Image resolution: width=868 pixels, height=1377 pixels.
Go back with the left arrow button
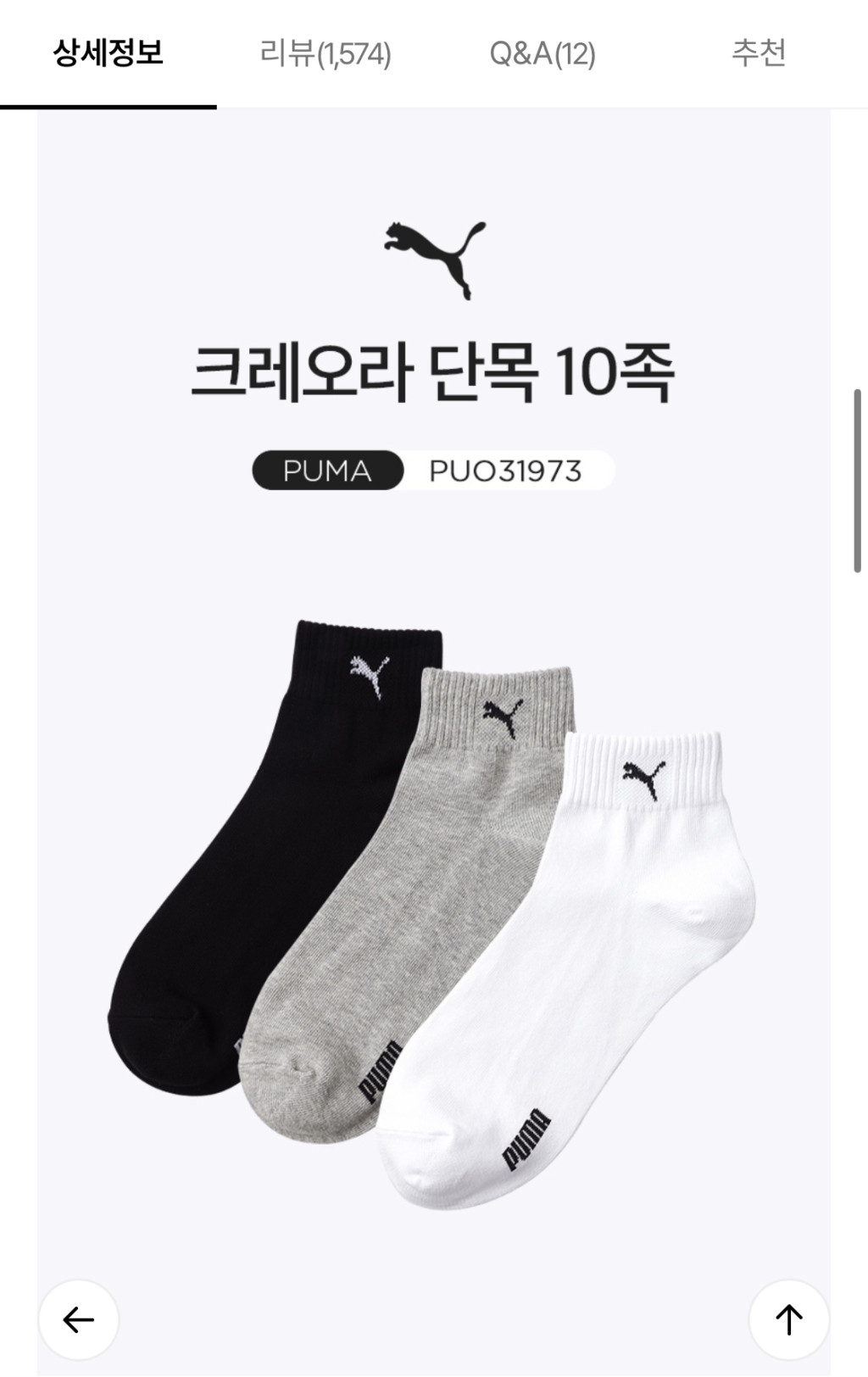(x=79, y=1319)
